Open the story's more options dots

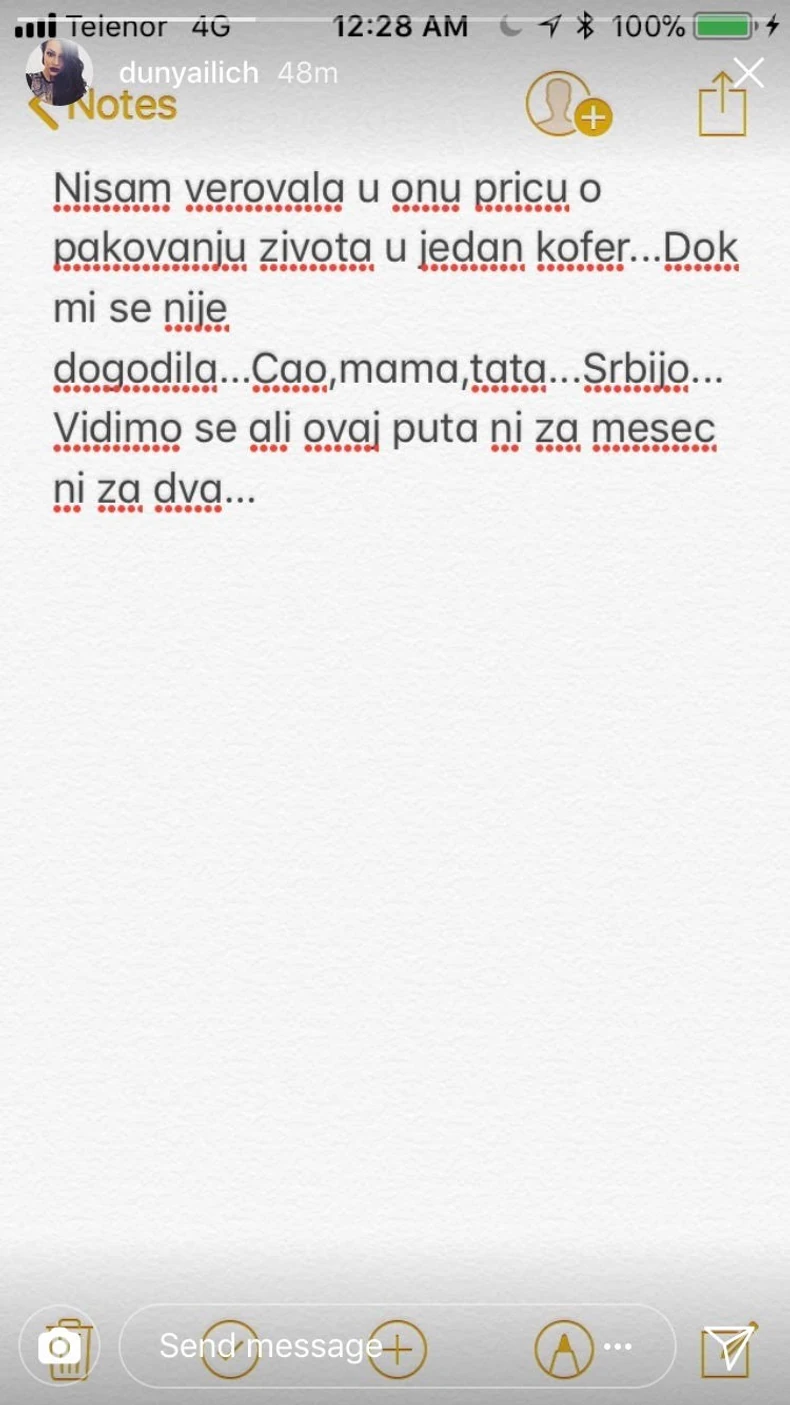click(618, 1346)
